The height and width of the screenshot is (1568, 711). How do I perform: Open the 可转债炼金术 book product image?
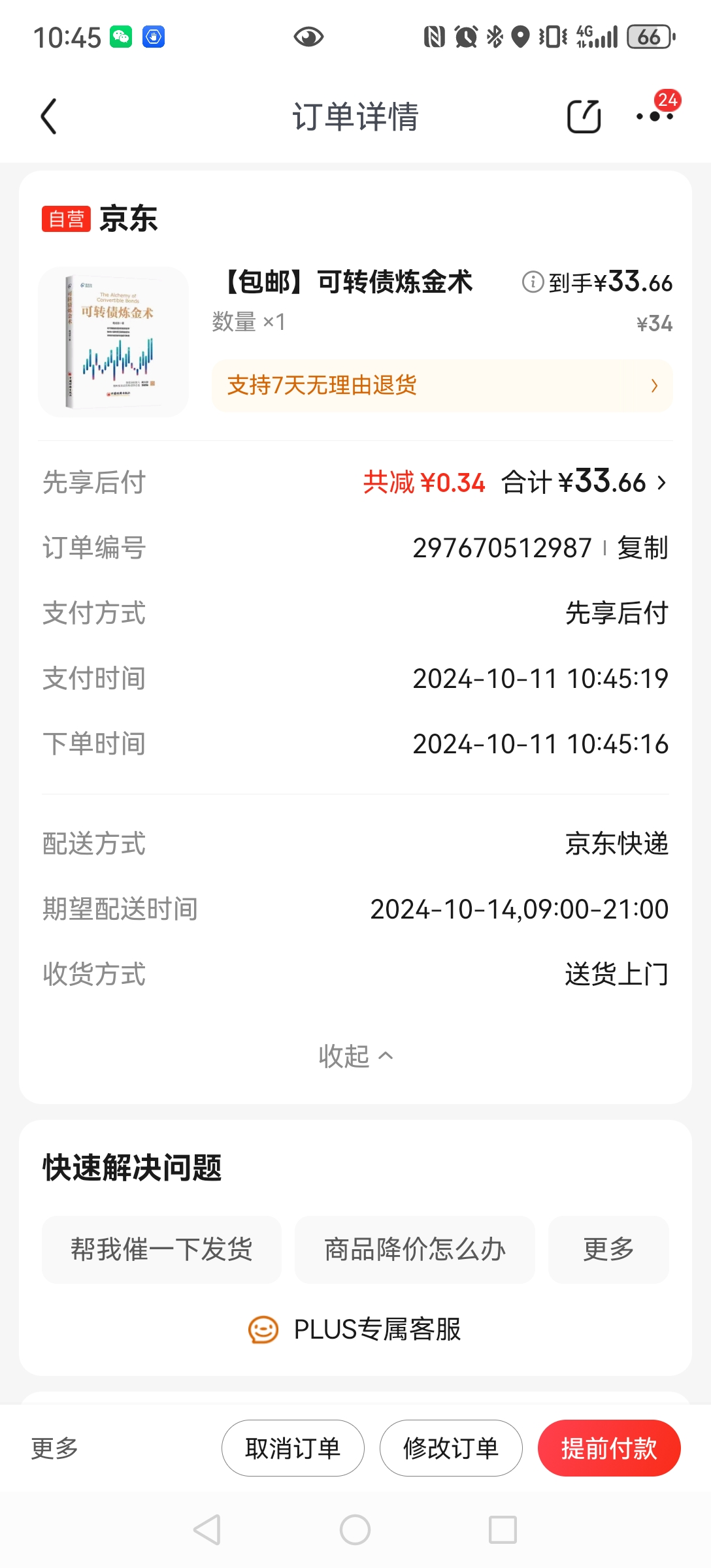(x=113, y=342)
